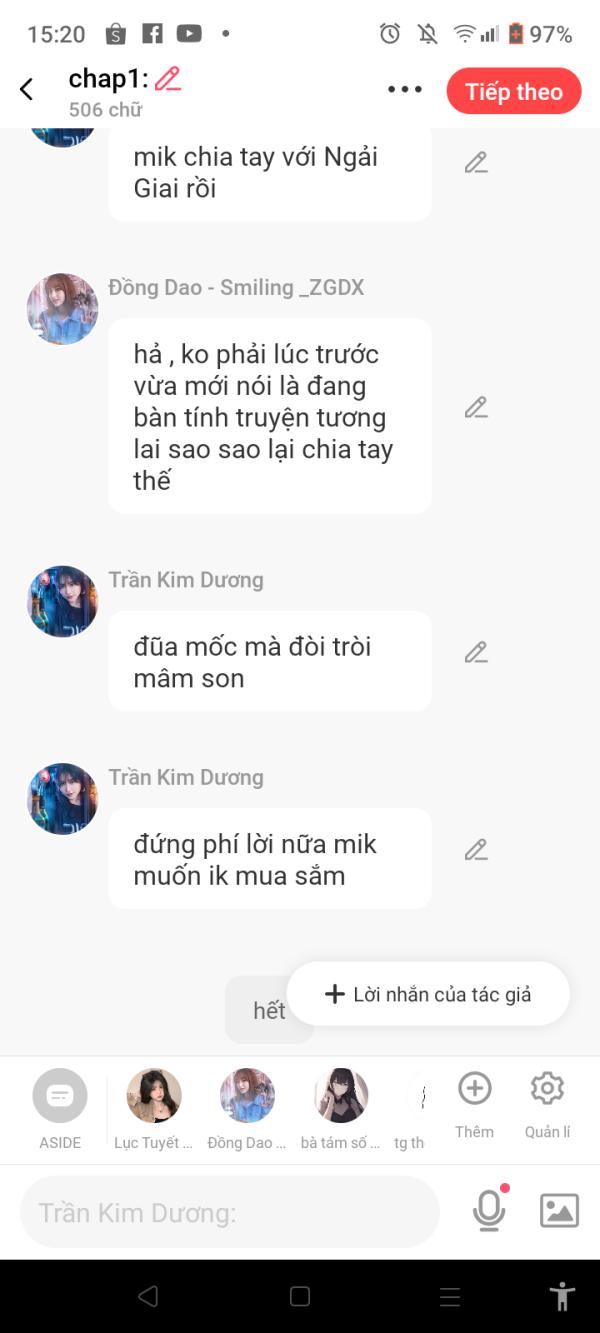The width and height of the screenshot is (600, 1333).
Task: Tap the Tiếp theo button
Action: 513,92
